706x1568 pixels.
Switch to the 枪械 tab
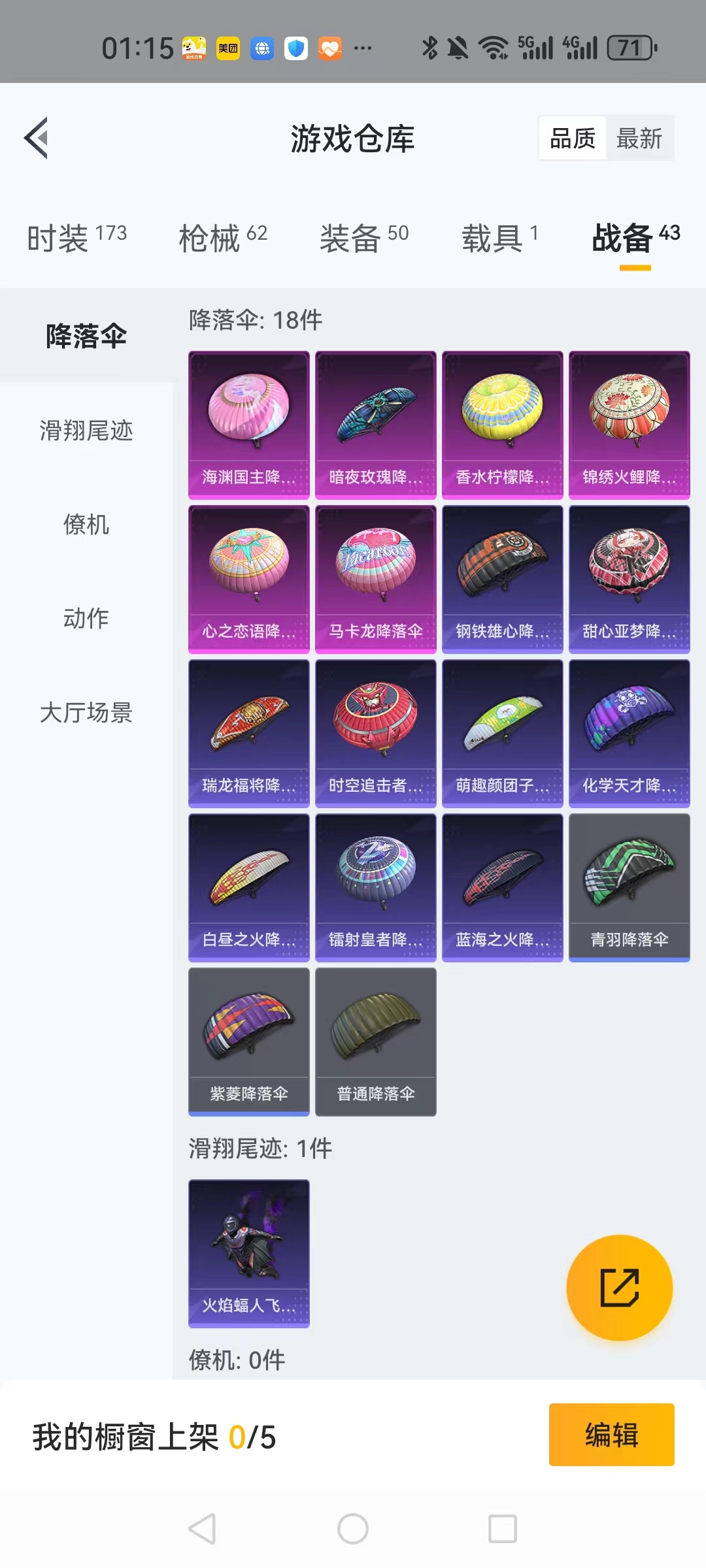223,238
